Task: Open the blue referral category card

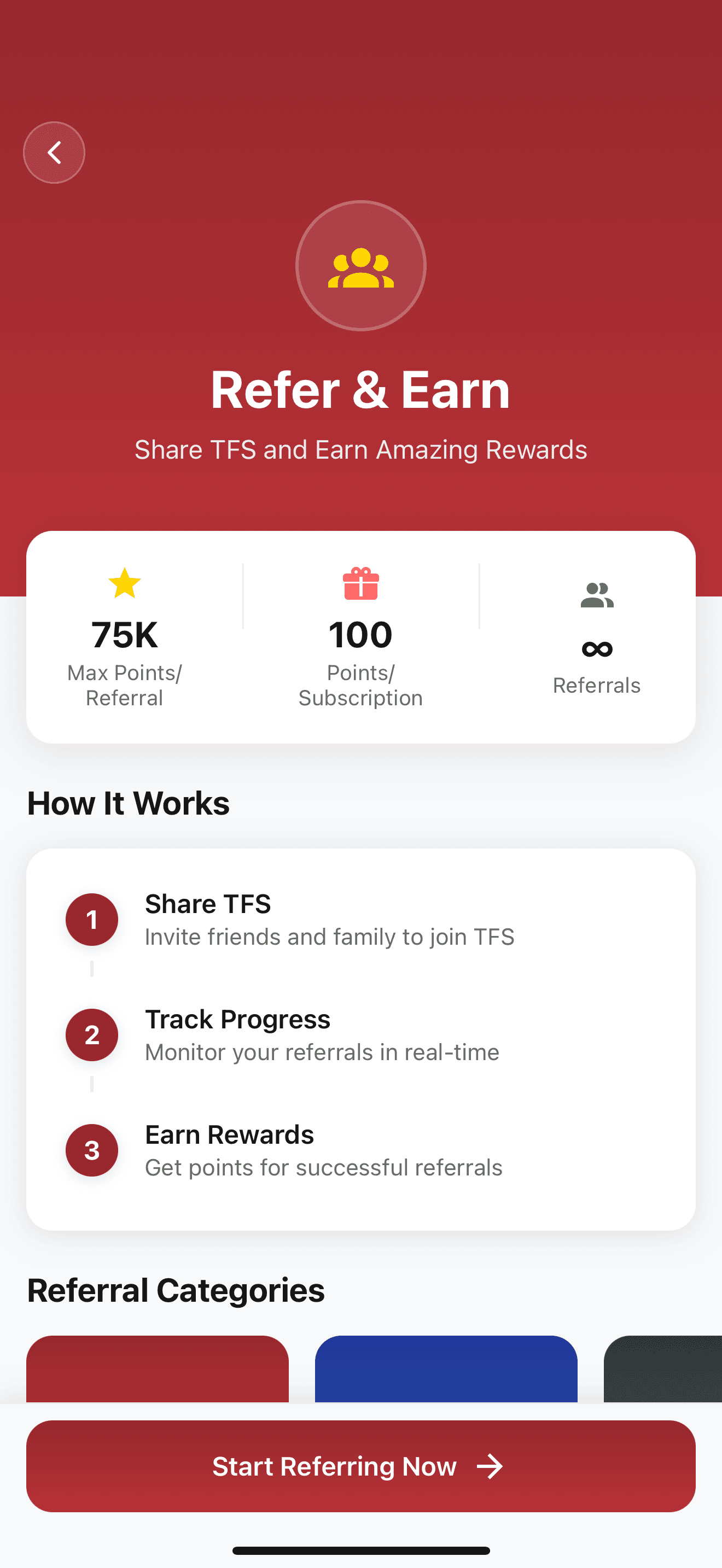Action: [x=446, y=1368]
